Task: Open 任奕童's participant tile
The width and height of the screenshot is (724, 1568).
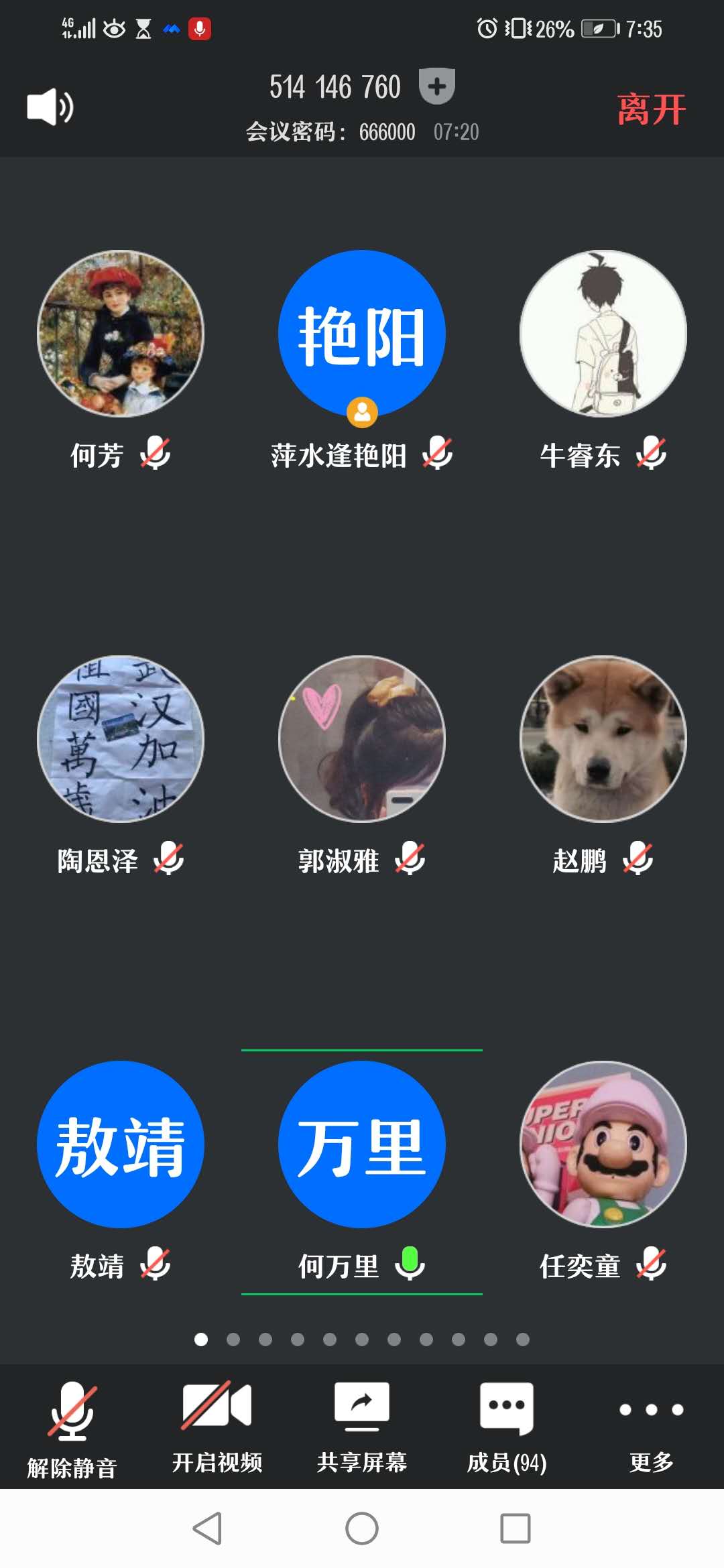Action: (603, 1145)
